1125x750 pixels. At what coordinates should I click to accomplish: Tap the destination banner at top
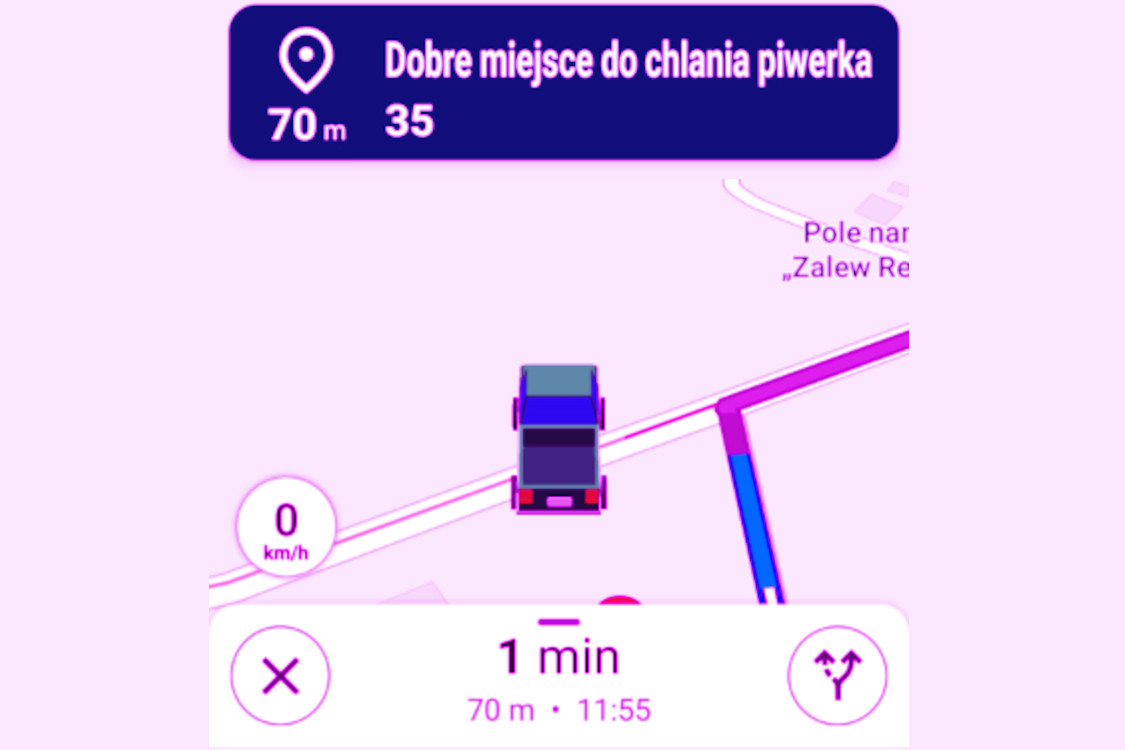click(563, 83)
